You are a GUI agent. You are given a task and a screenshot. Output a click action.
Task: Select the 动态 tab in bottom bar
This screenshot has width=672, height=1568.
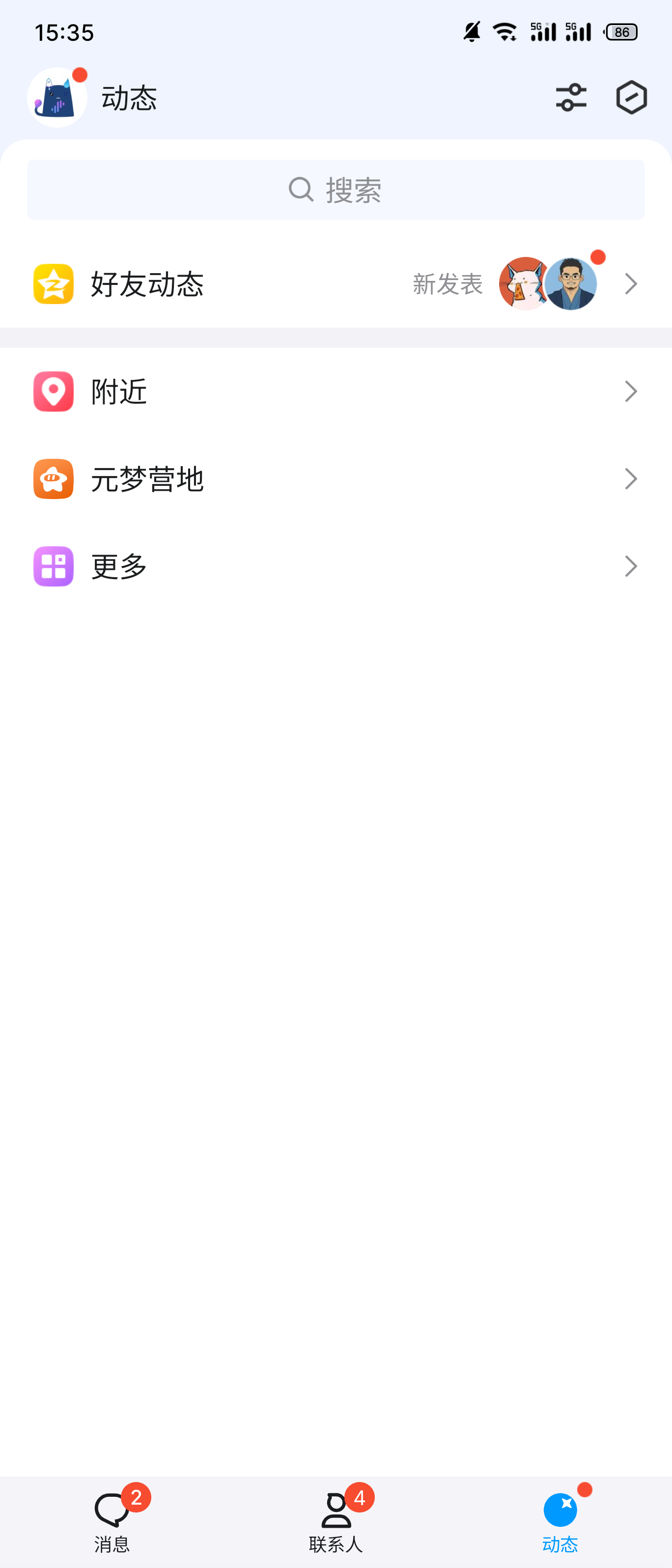click(560, 1520)
